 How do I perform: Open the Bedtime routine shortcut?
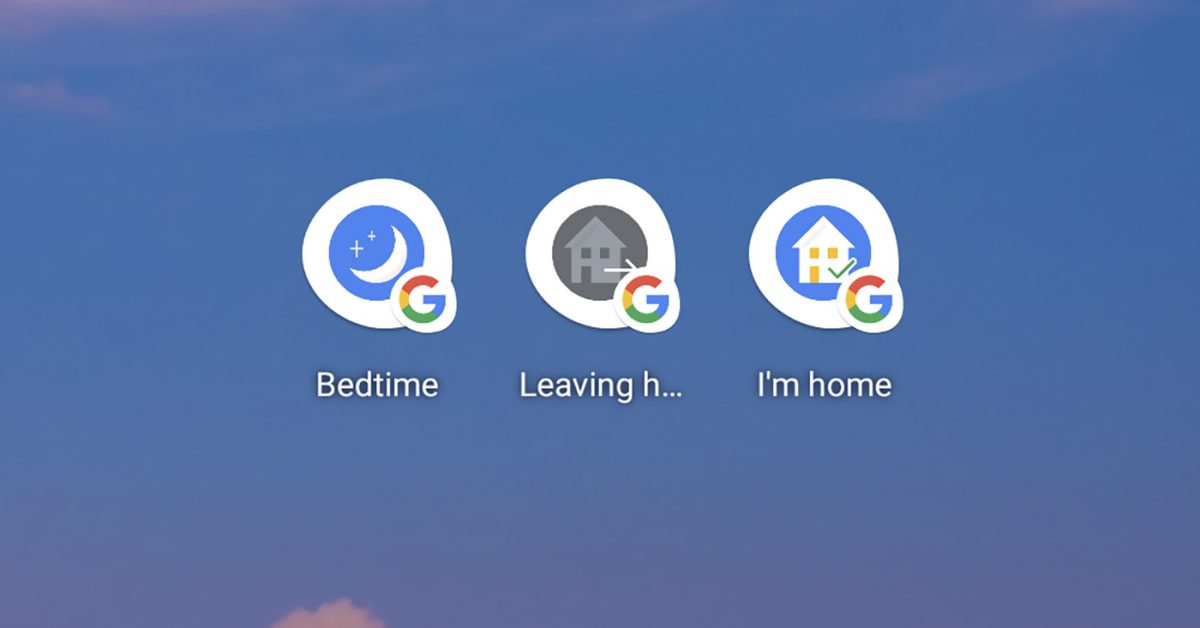pos(377,253)
